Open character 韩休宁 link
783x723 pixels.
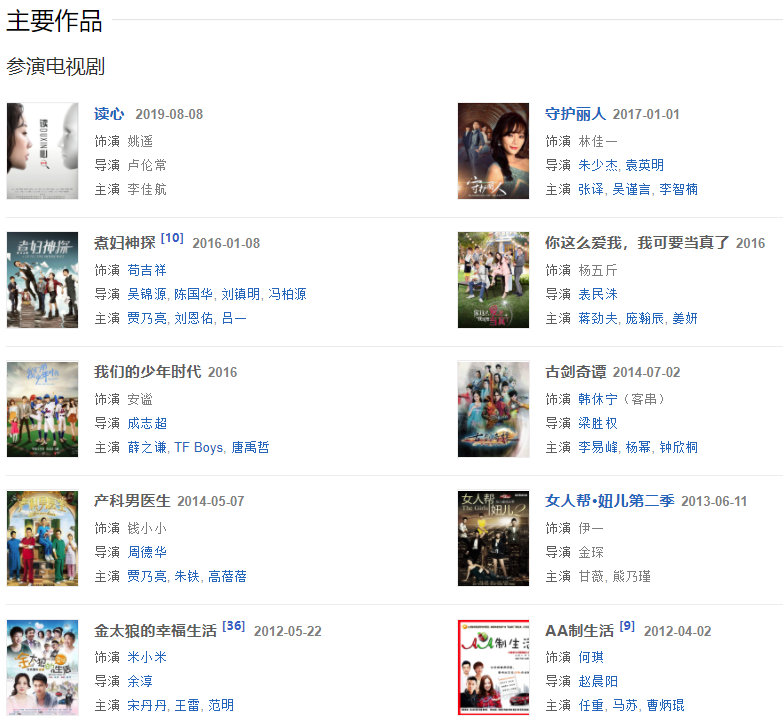(x=598, y=399)
